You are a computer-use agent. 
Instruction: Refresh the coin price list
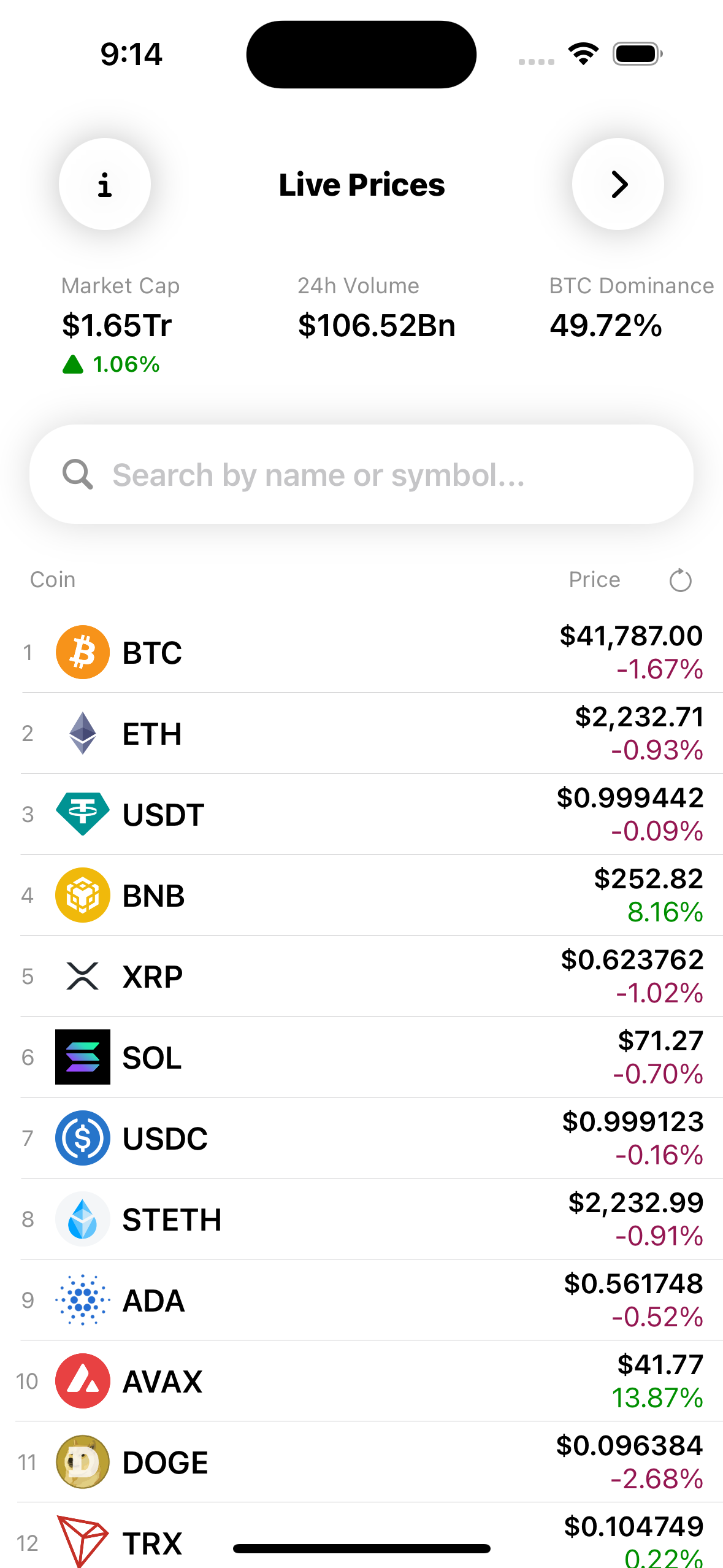(x=680, y=580)
